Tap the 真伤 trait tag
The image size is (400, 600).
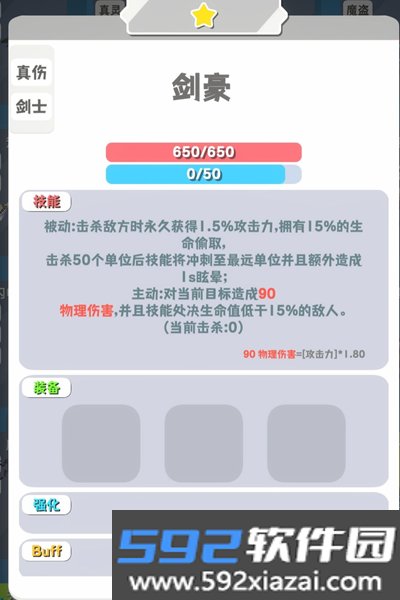[x=31, y=72]
